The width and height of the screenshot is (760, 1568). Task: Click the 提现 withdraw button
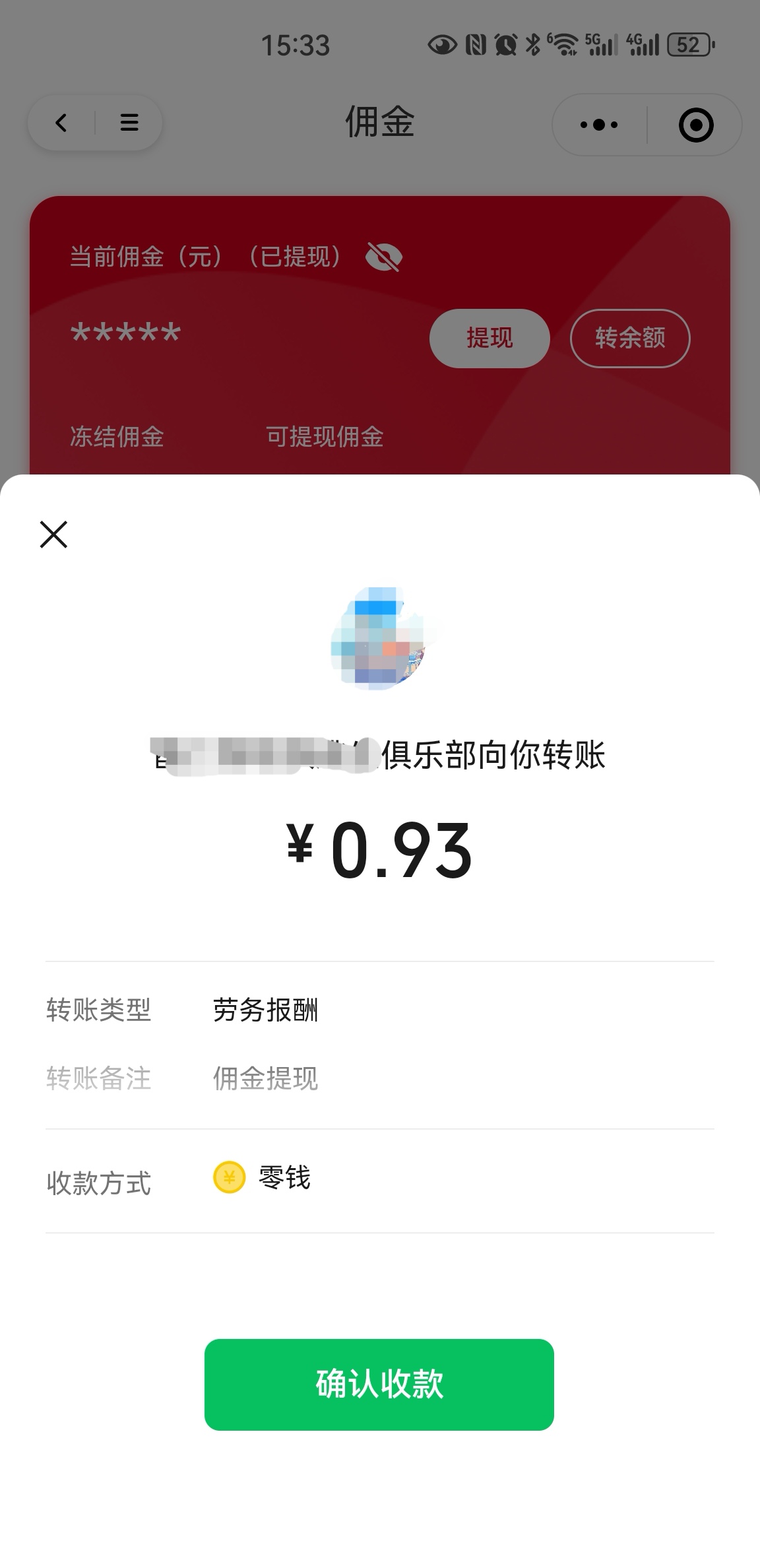tap(488, 338)
